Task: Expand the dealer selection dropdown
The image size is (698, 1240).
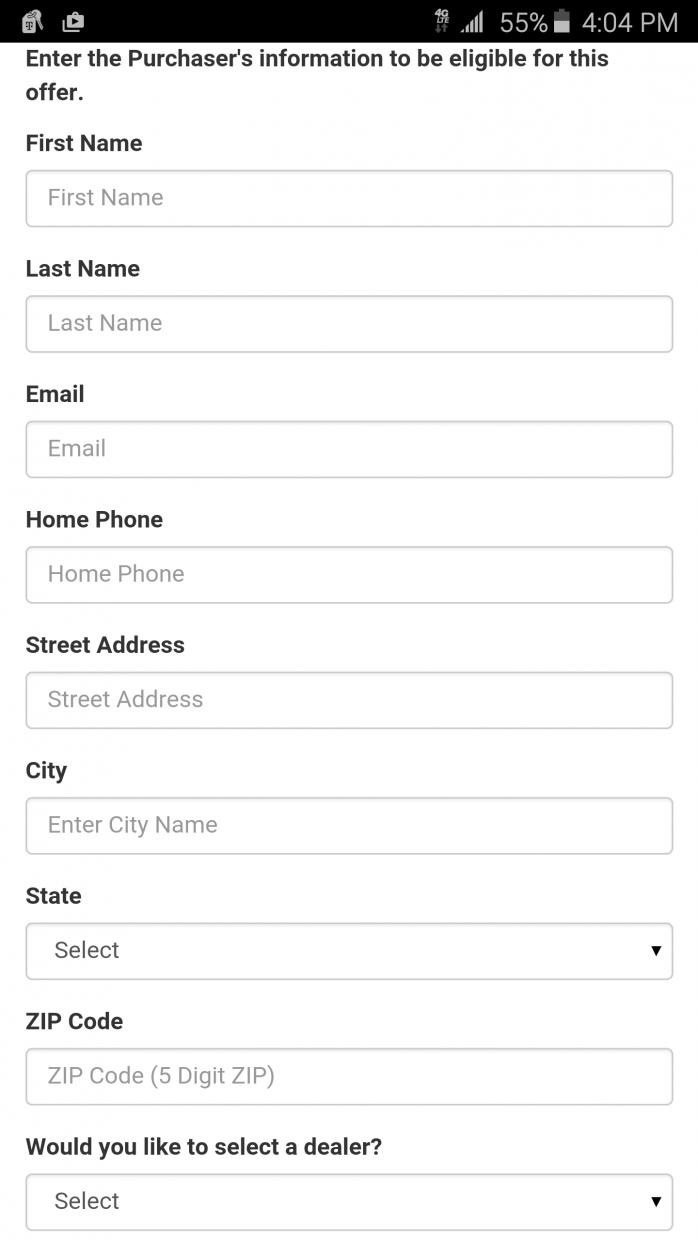Action: [349, 1202]
